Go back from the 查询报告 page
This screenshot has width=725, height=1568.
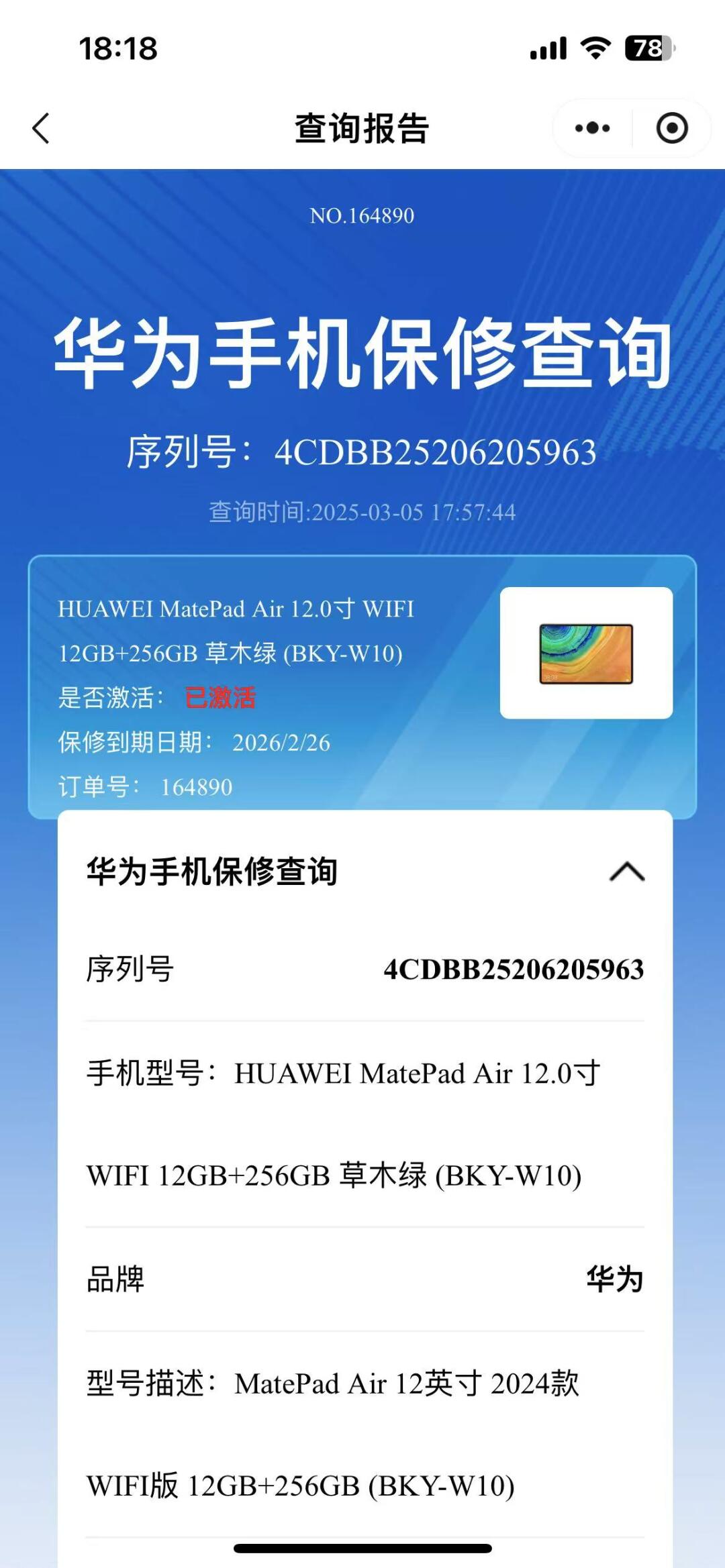point(41,128)
